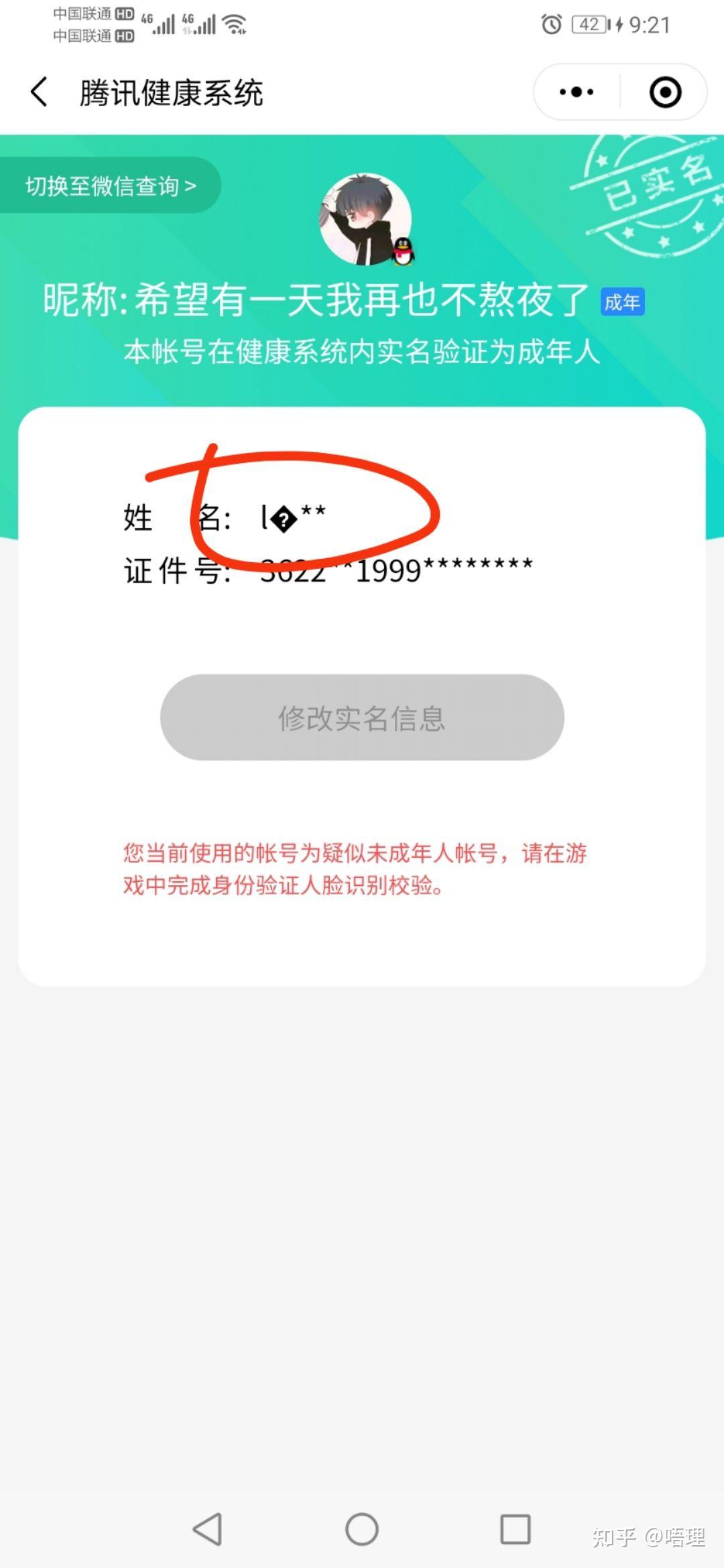
Task: Tap the 修改实名信息 button
Action: click(362, 718)
